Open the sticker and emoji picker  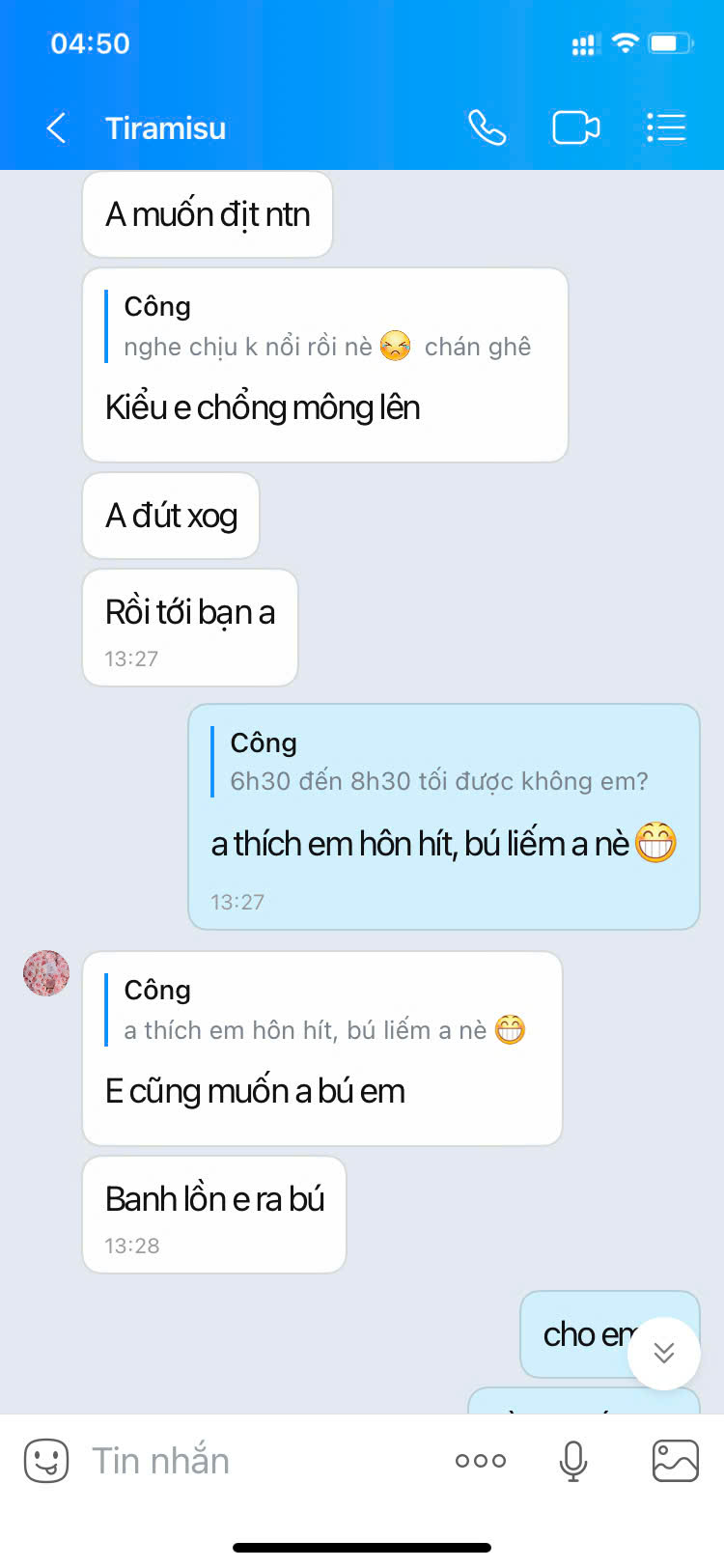[46, 1460]
